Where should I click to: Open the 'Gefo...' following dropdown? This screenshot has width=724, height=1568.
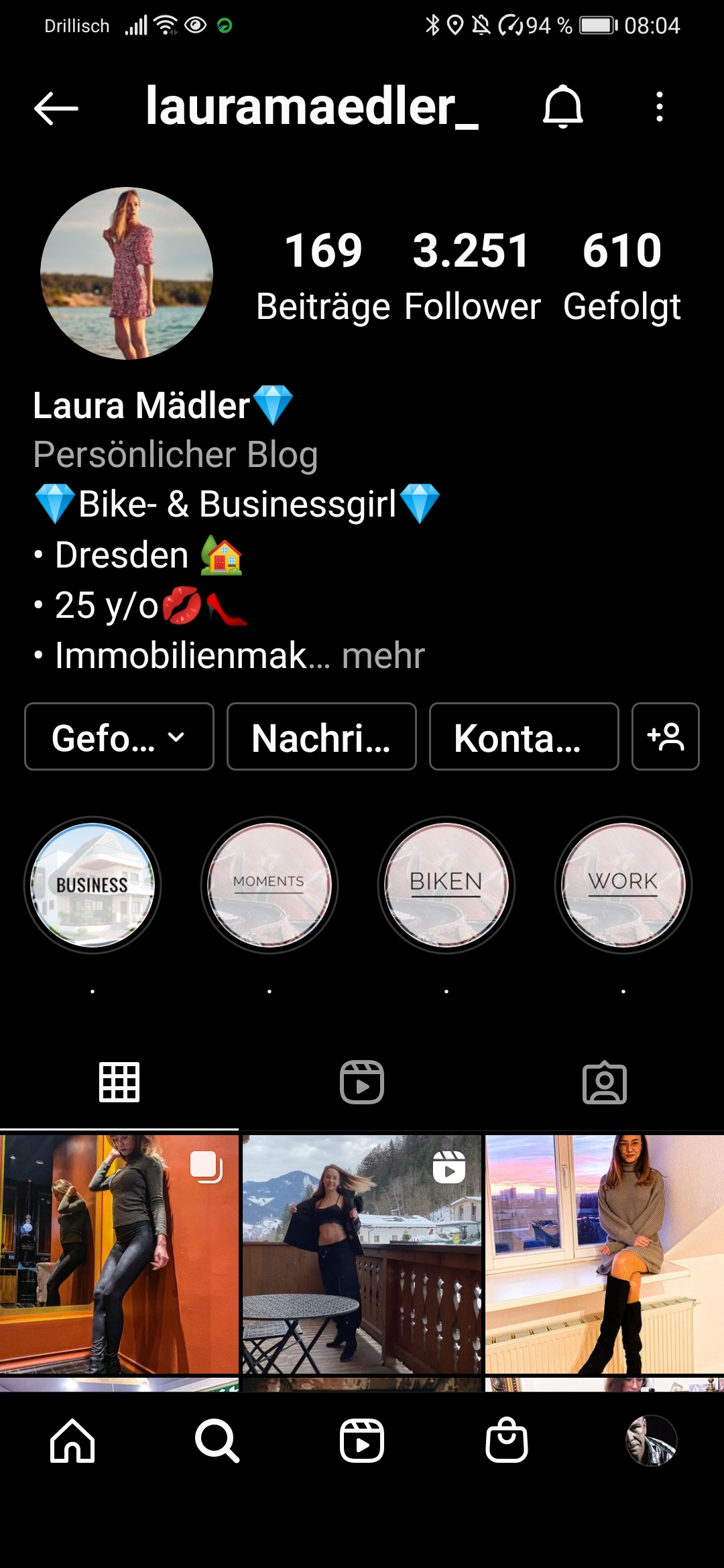point(119,736)
